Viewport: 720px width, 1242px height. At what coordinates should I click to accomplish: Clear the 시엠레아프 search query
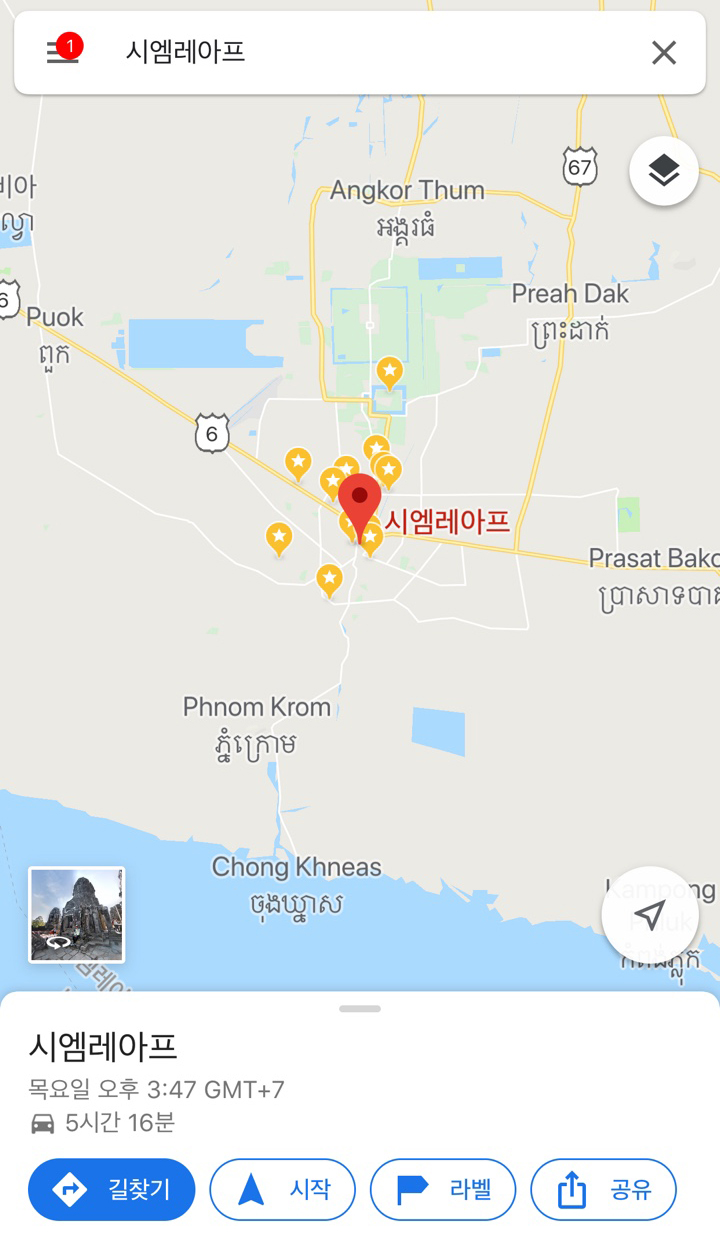tap(664, 53)
